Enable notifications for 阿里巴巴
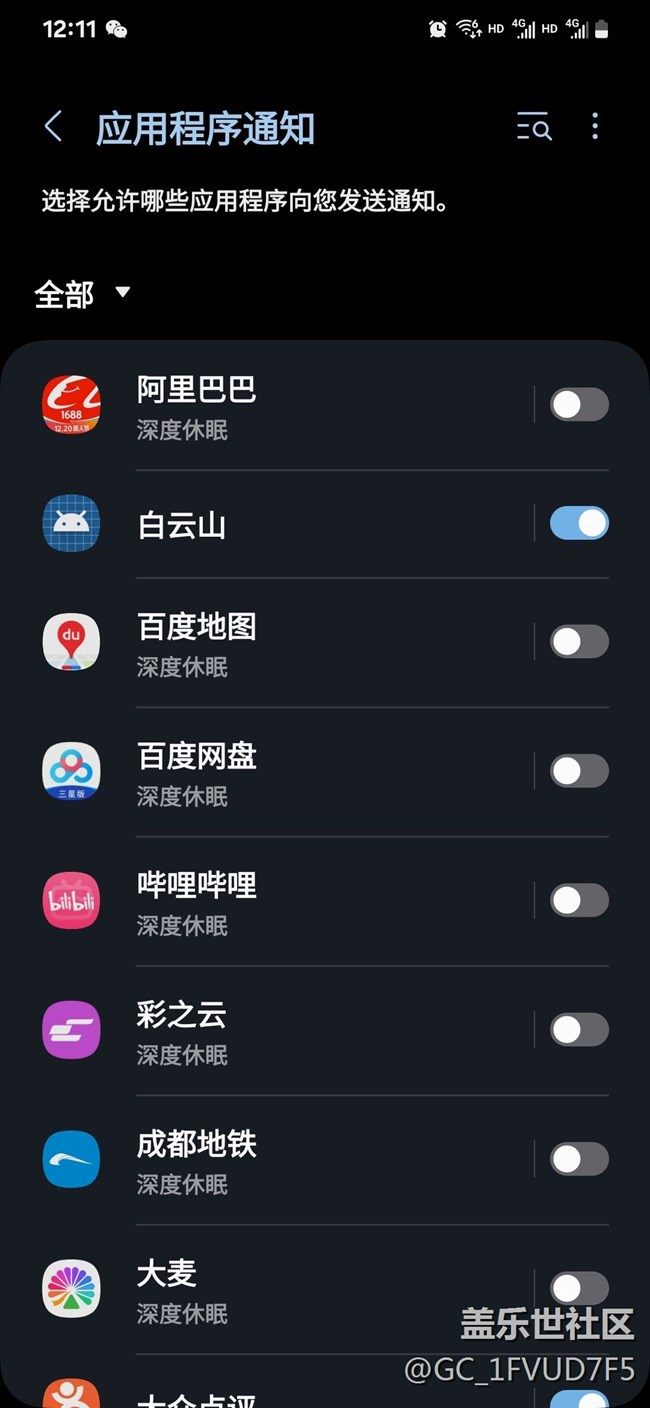Viewport: 650px width, 1408px height. 579,405
